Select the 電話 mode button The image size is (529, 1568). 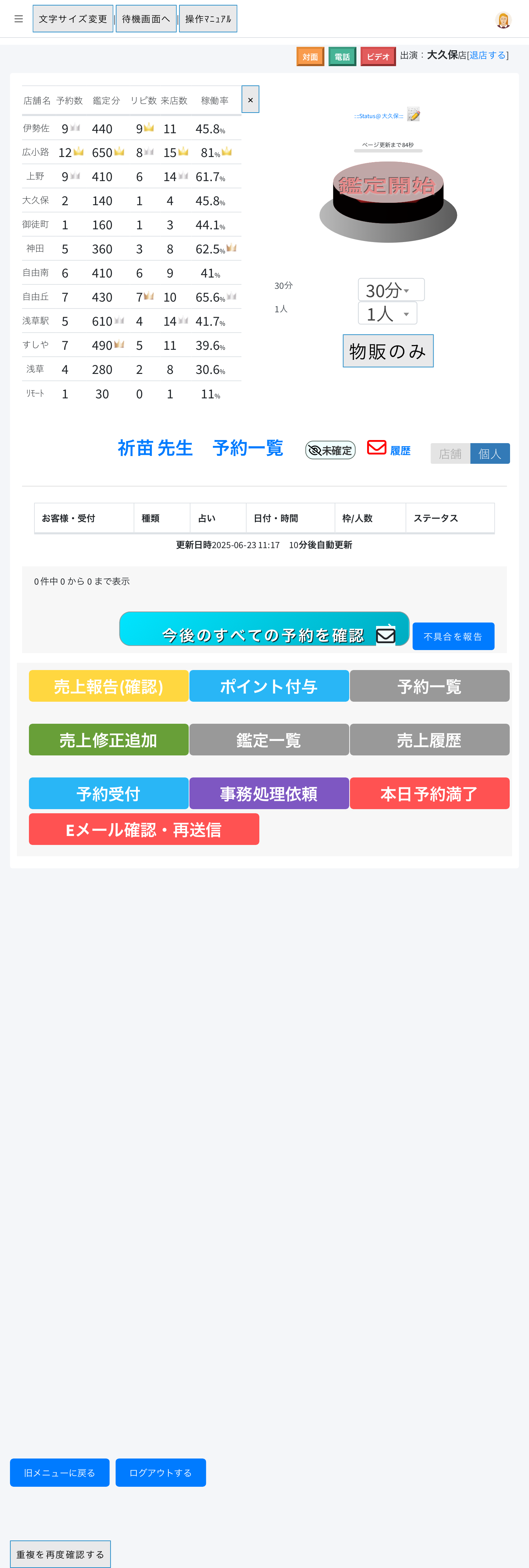tap(342, 56)
